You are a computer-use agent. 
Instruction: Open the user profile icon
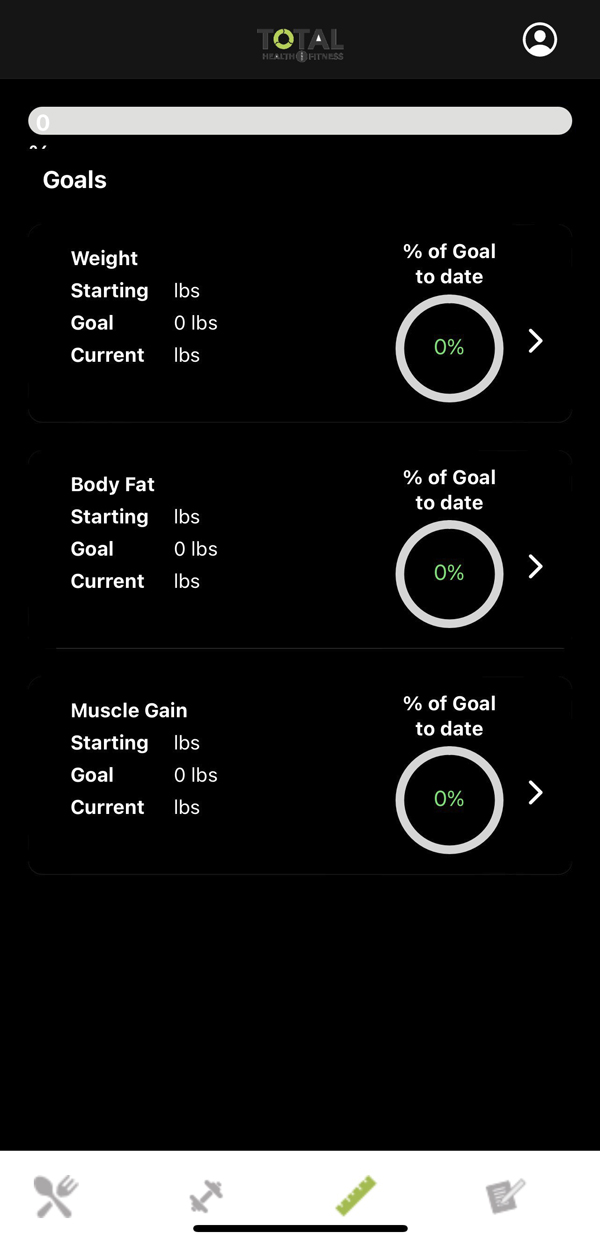click(540, 40)
